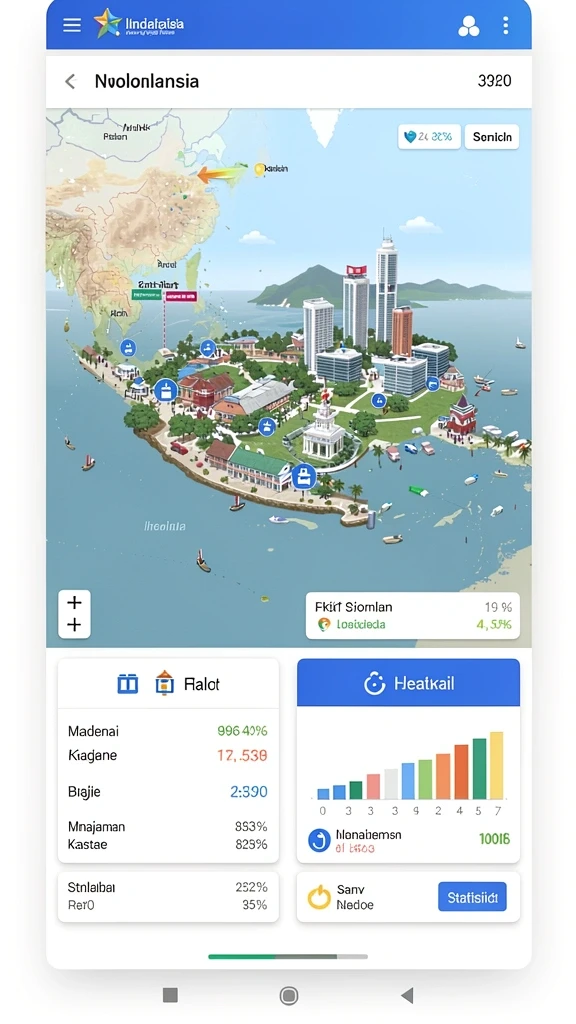Open the overflow menu
Viewport: 576px width, 1024px height.
pyautogui.click(x=505, y=25)
